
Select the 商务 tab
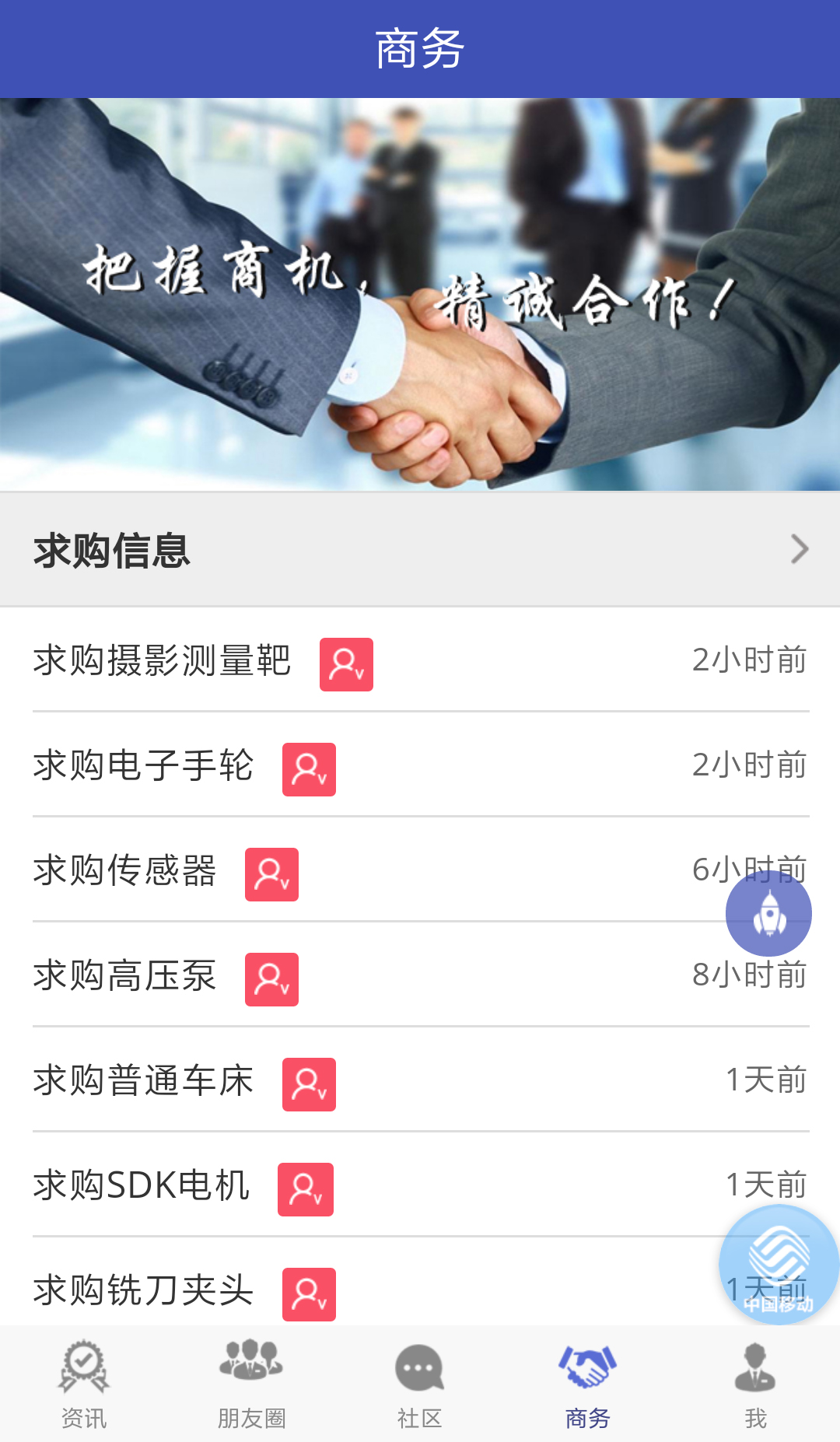(x=587, y=1384)
